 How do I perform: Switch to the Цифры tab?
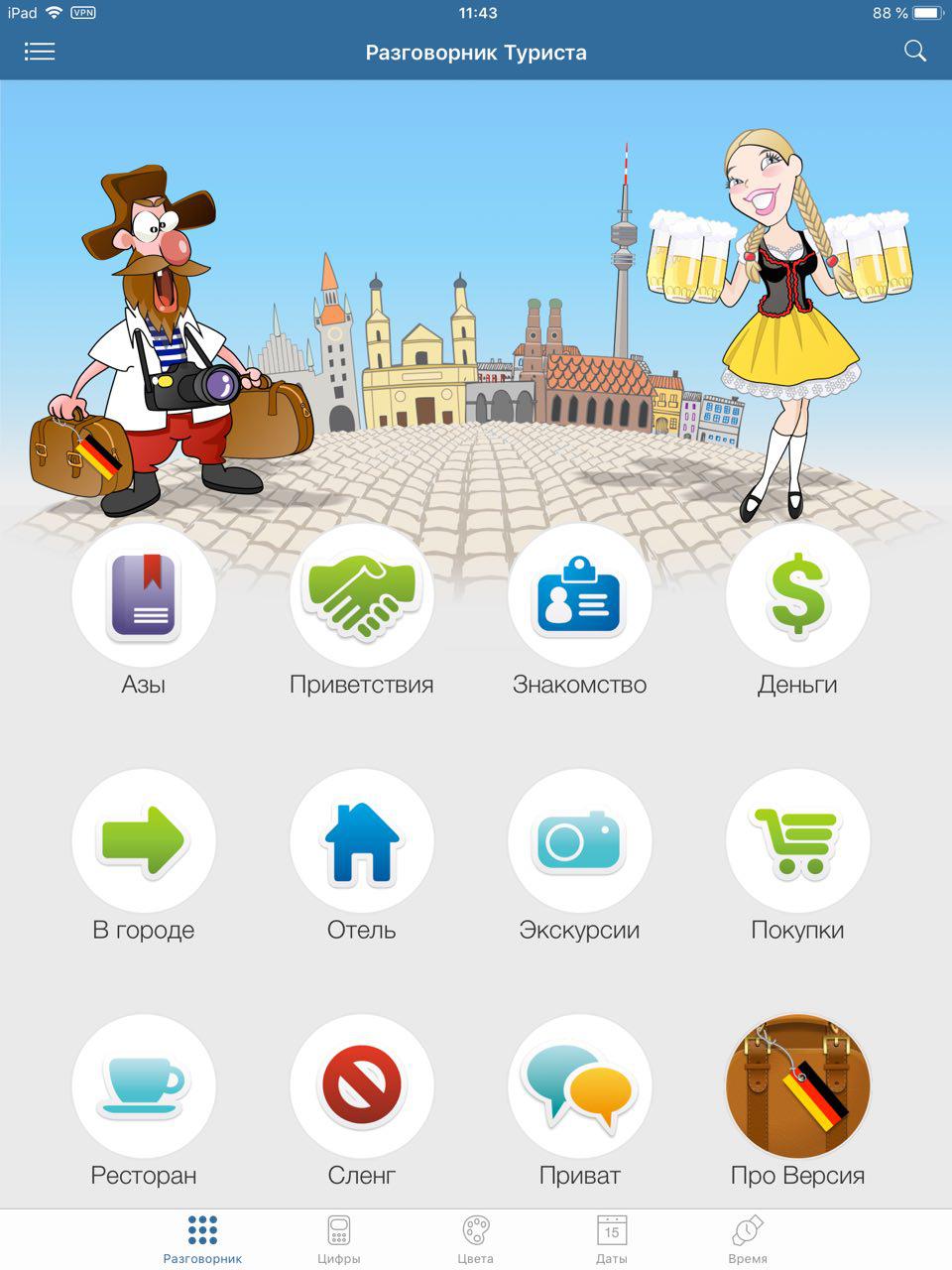[x=339, y=1238]
